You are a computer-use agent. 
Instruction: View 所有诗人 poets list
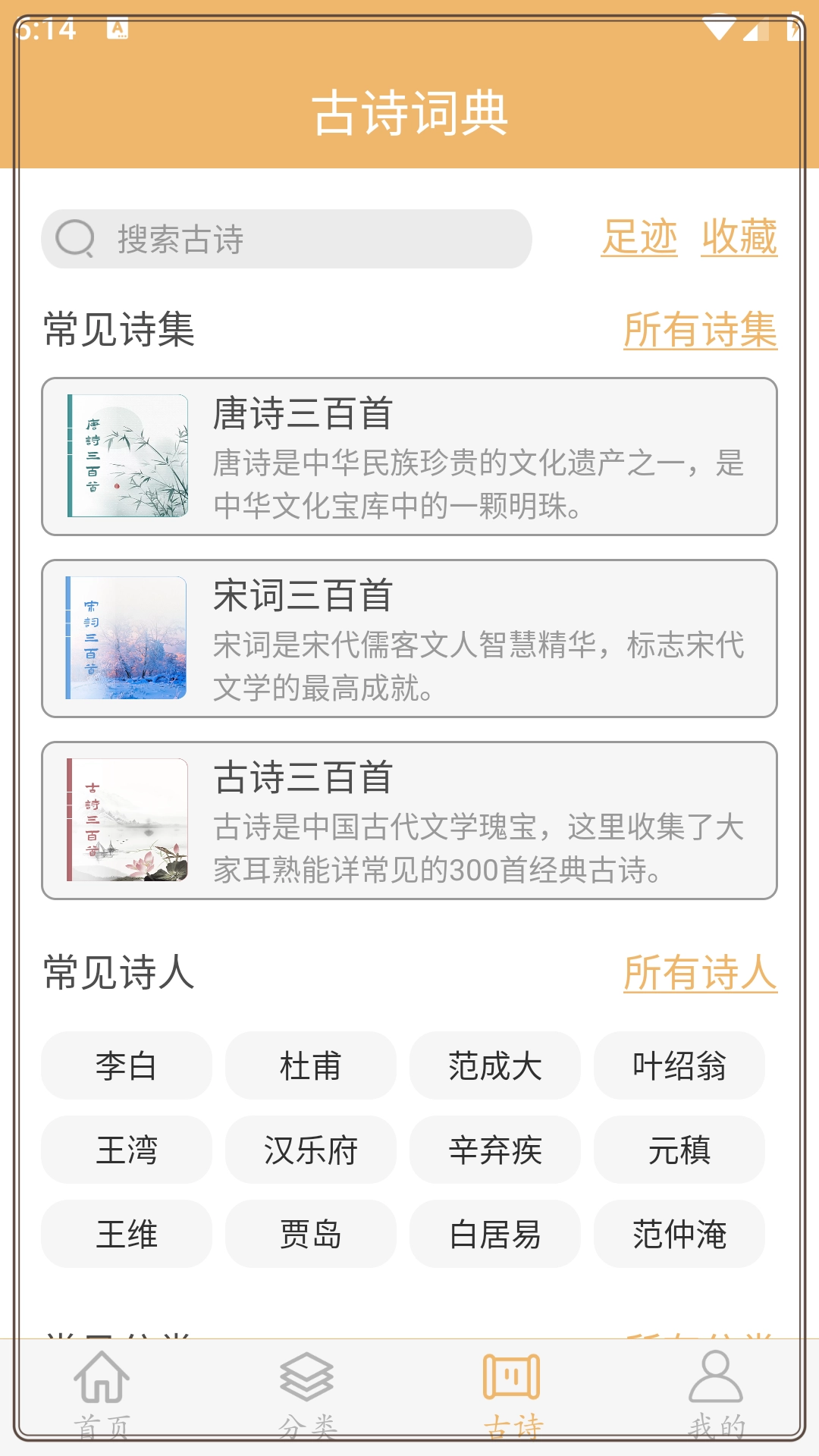pyautogui.click(x=700, y=972)
